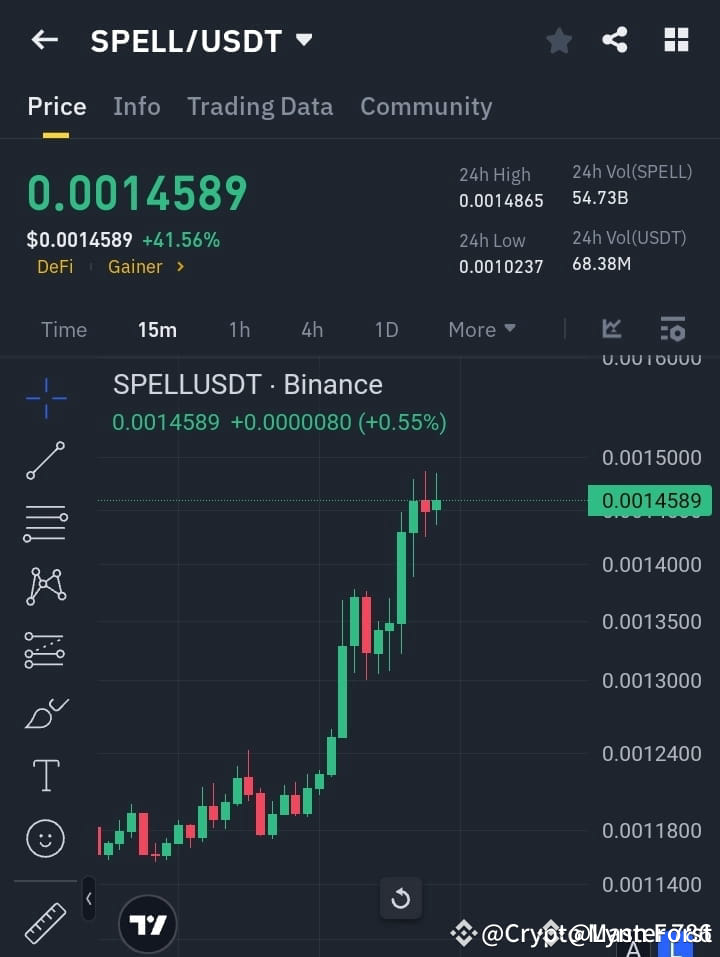Screen dimensions: 720x957
Task: Select the trend line drawing tool
Action: [44, 461]
